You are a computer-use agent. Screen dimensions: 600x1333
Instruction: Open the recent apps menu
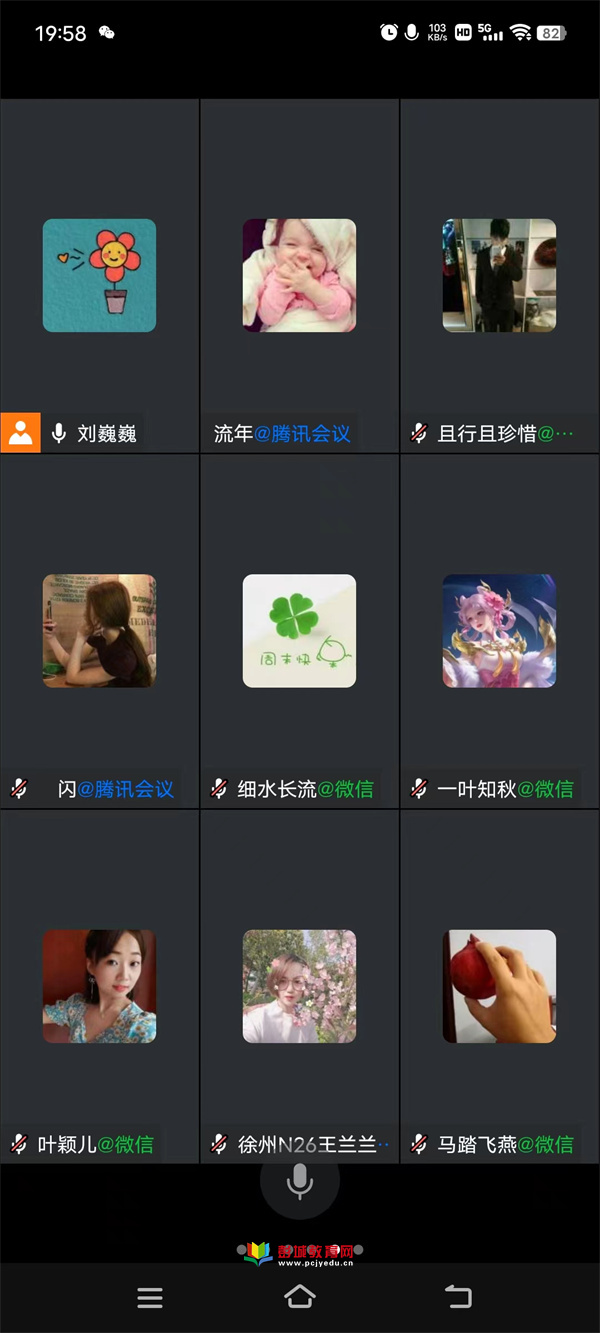(x=150, y=1297)
